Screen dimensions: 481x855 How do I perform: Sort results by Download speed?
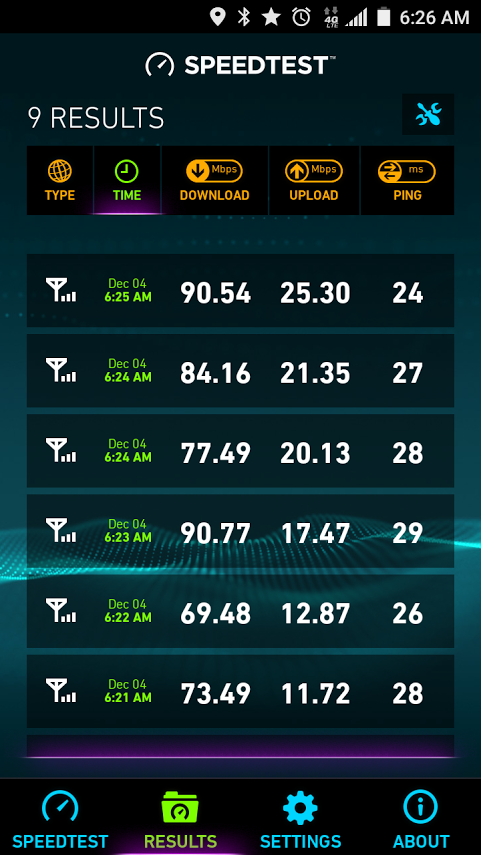pyautogui.click(x=214, y=180)
